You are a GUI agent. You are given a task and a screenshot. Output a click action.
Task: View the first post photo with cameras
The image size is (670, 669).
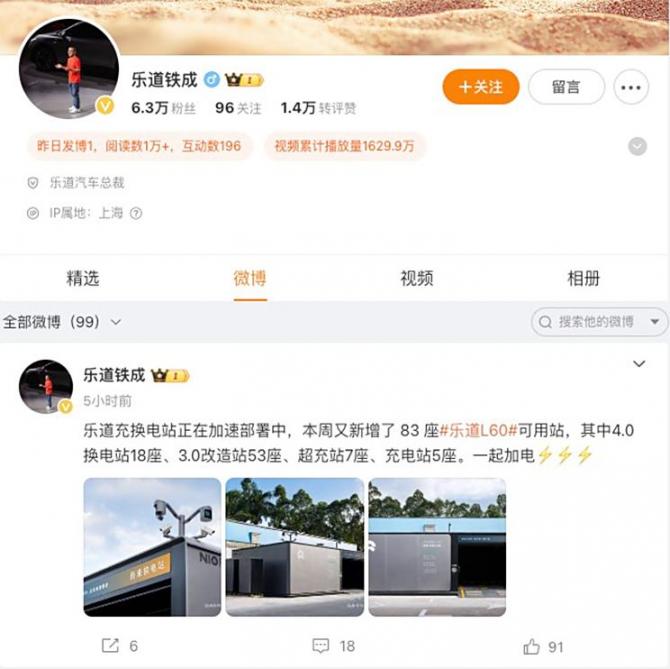pyautogui.click(x=152, y=546)
